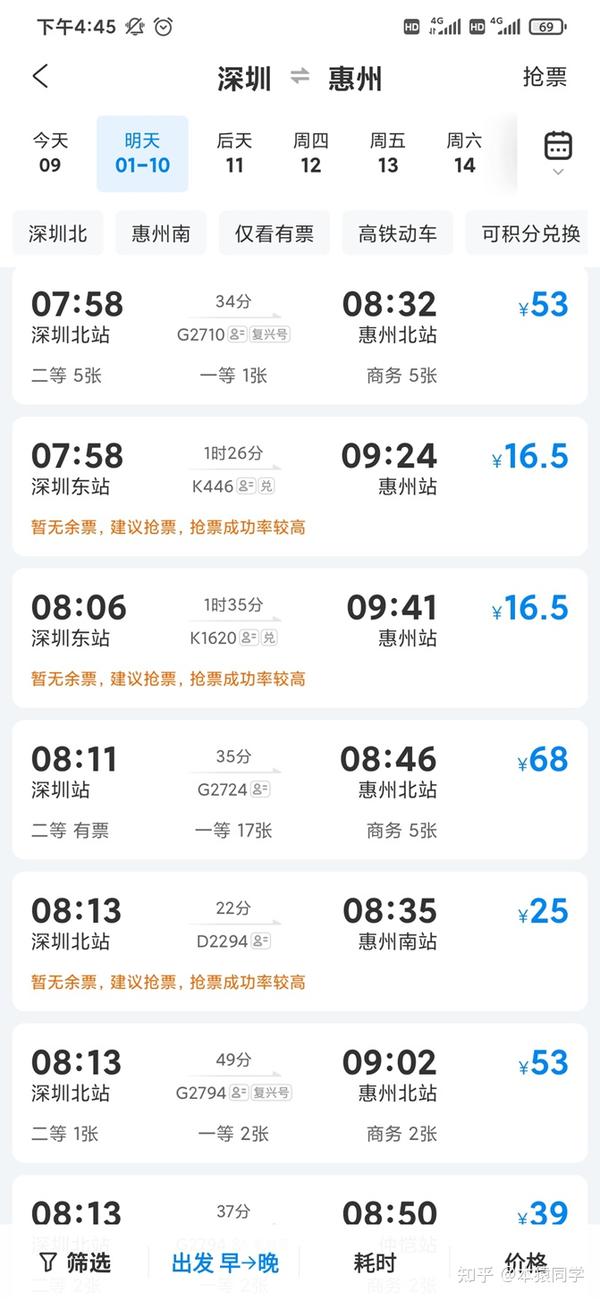This screenshot has height=1300, width=600.
Task: Open train G2724 from 深圳站
Action: pyautogui.click(x=300, y=790)
